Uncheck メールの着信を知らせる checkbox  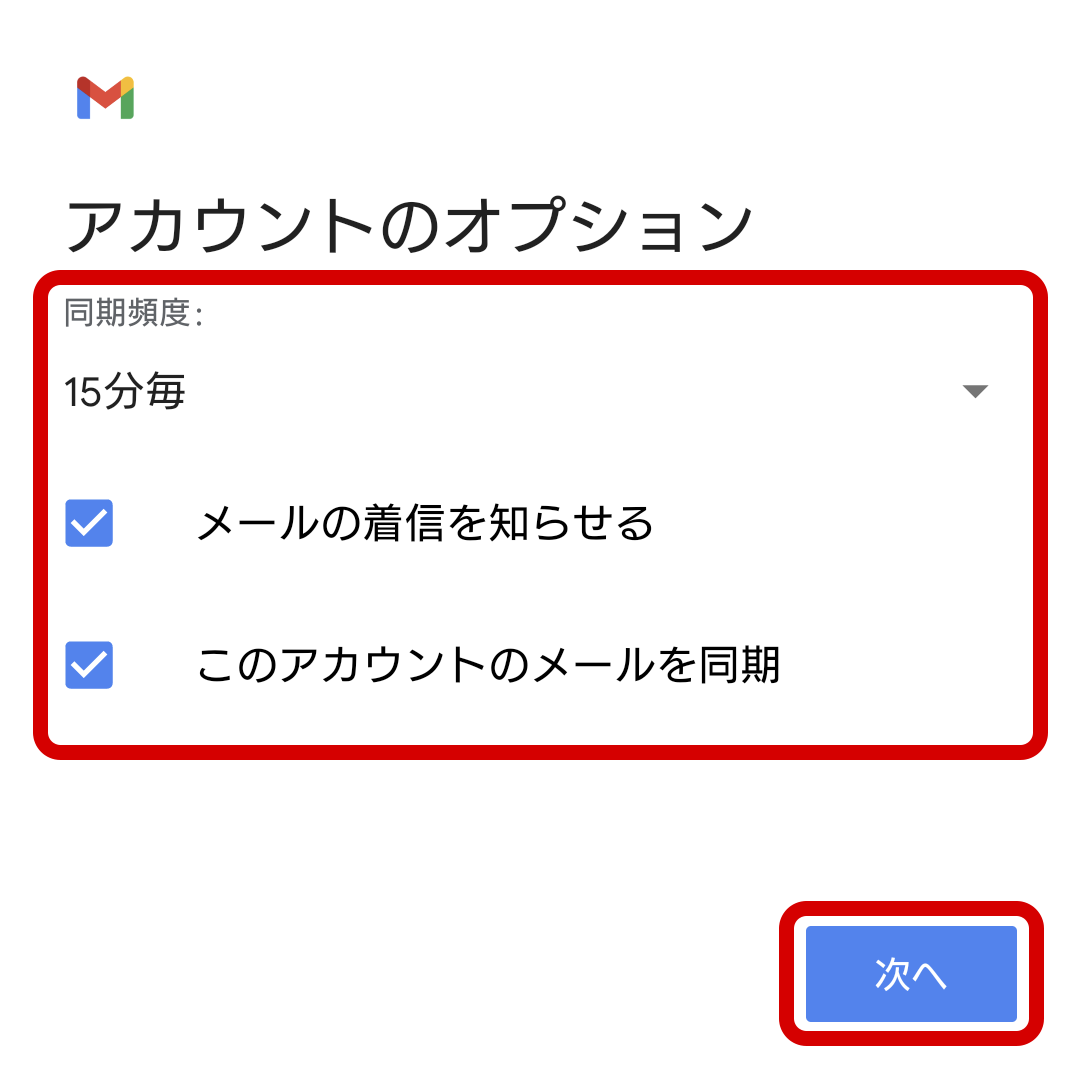[89, 523]
